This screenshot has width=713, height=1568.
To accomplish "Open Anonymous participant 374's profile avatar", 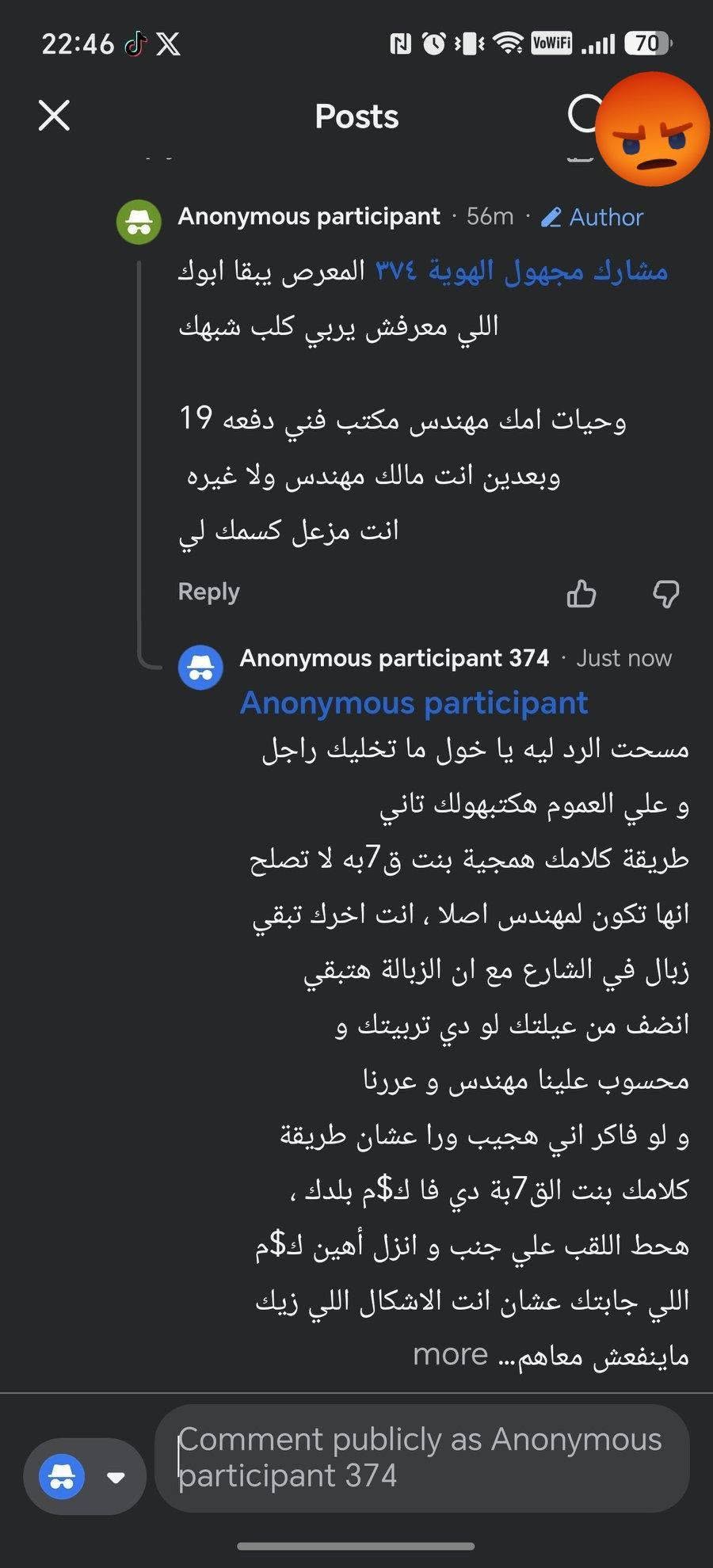I will pos(200,668).
